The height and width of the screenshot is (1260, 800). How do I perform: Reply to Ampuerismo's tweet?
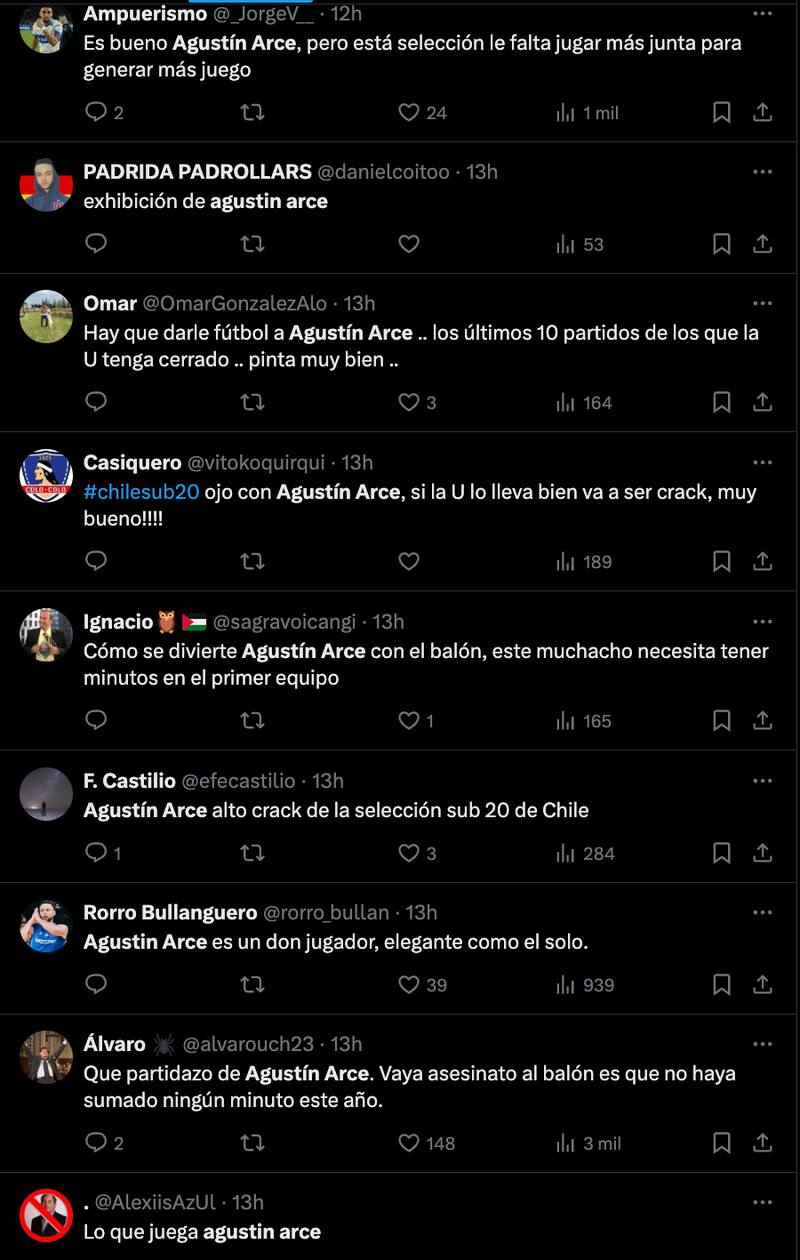pos(95,112)
